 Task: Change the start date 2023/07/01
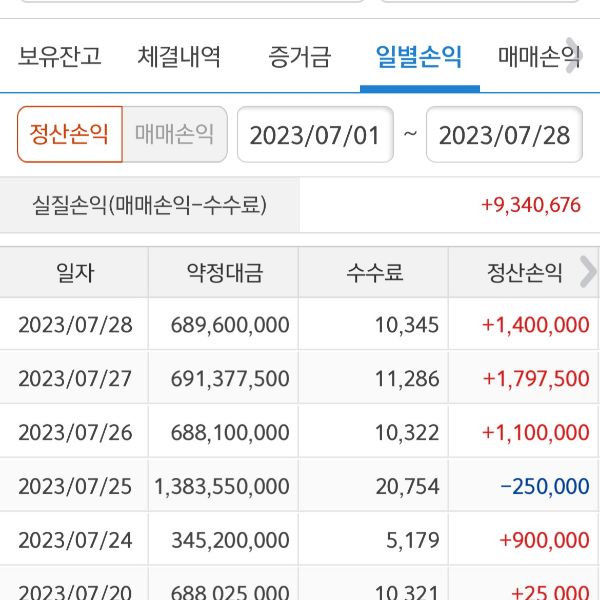click(x=315, y=135)
